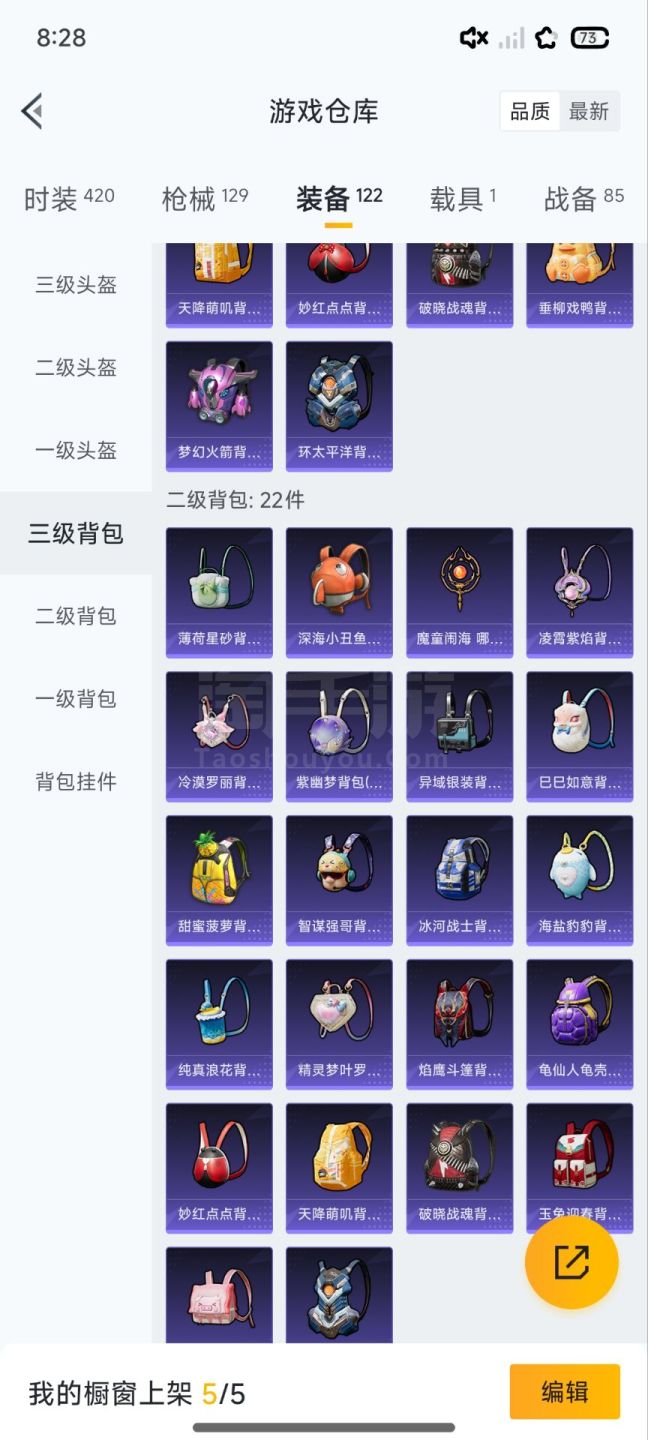The image size is (648, 1440).
Task: Select 三级头盔 in the sidebar
Action: pyautogui.click(x=76, y=285)
